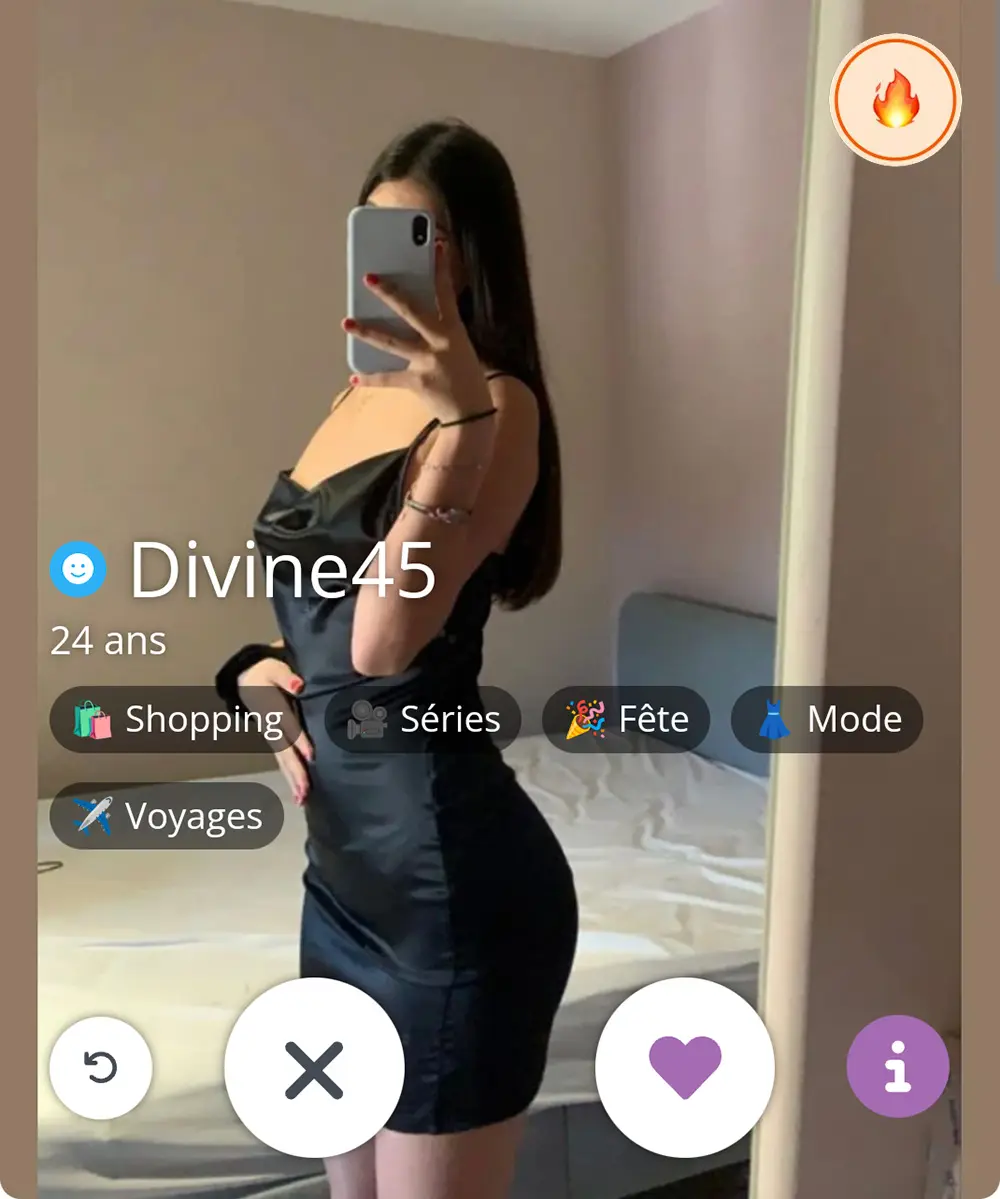
Task: Choose the Mode interest chip
Action: tap(826, 719)
